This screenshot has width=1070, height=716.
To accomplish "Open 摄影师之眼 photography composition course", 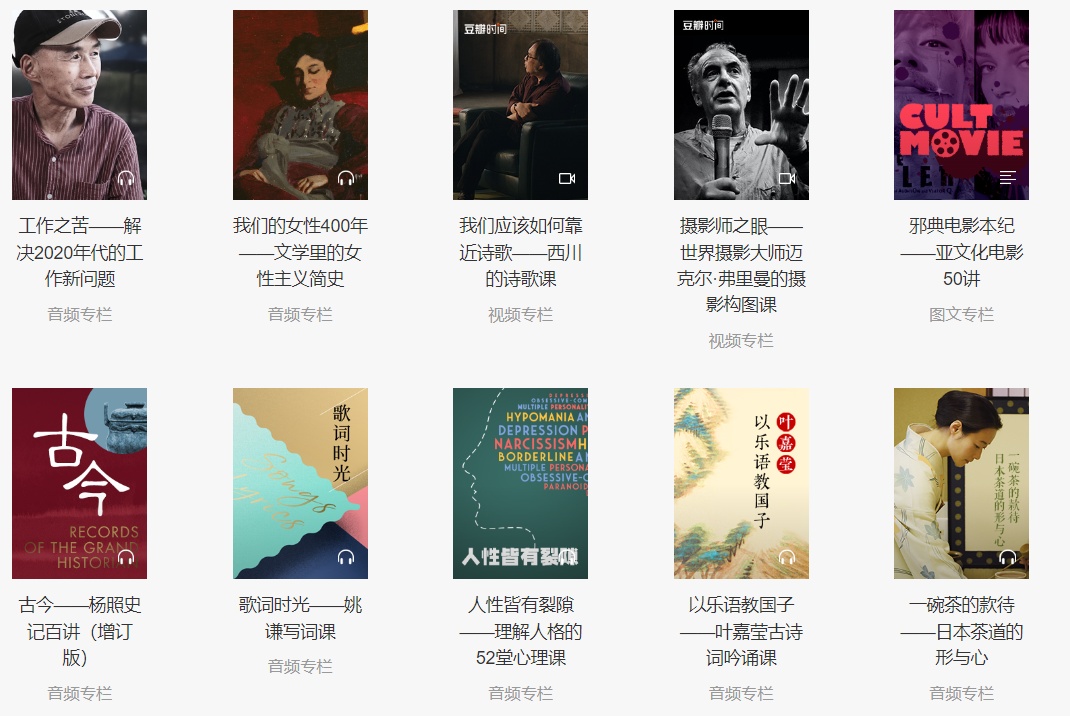I will (x=741, y=105).
